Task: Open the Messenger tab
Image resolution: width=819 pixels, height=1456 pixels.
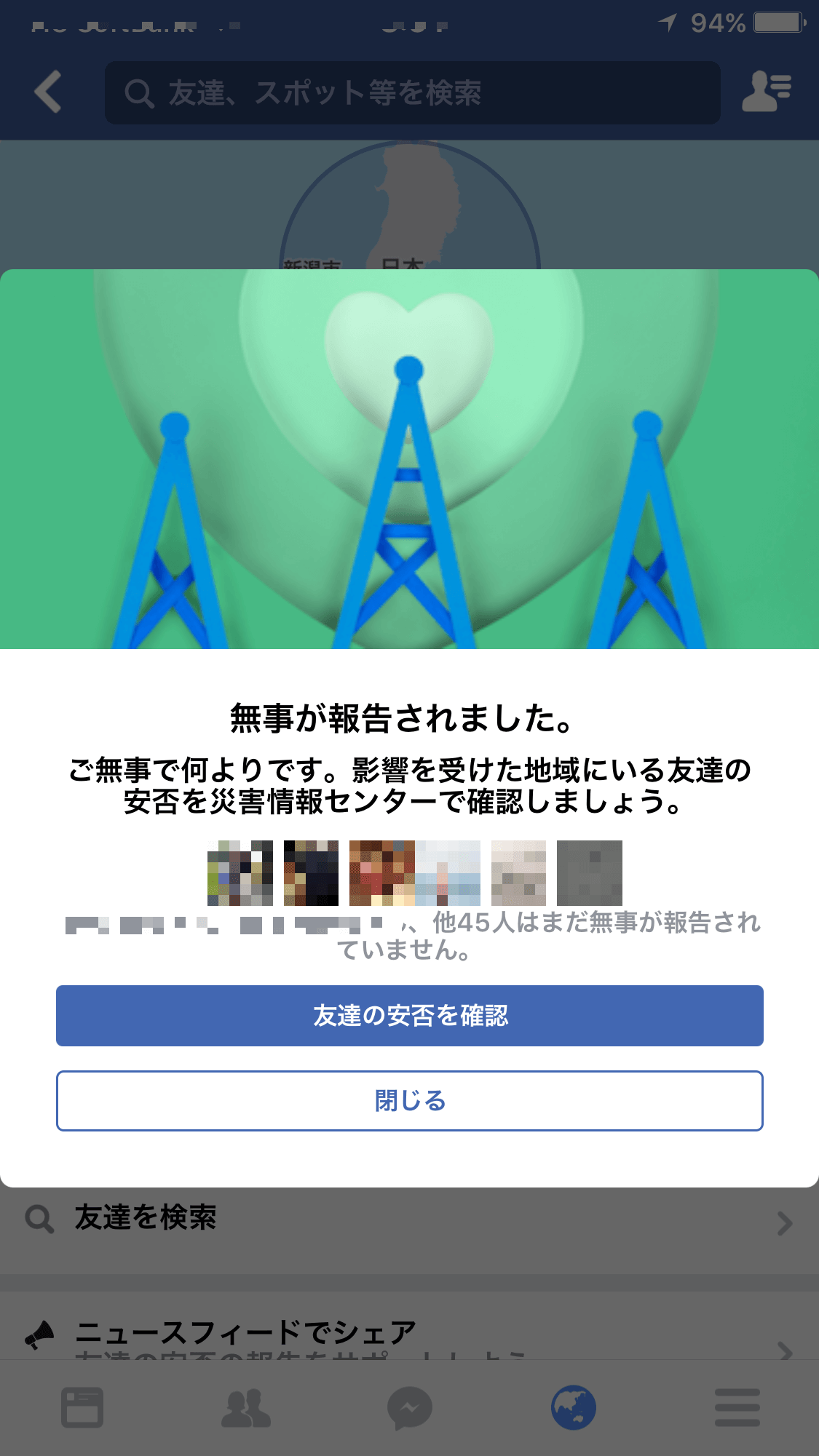Action: point(409,1407)
